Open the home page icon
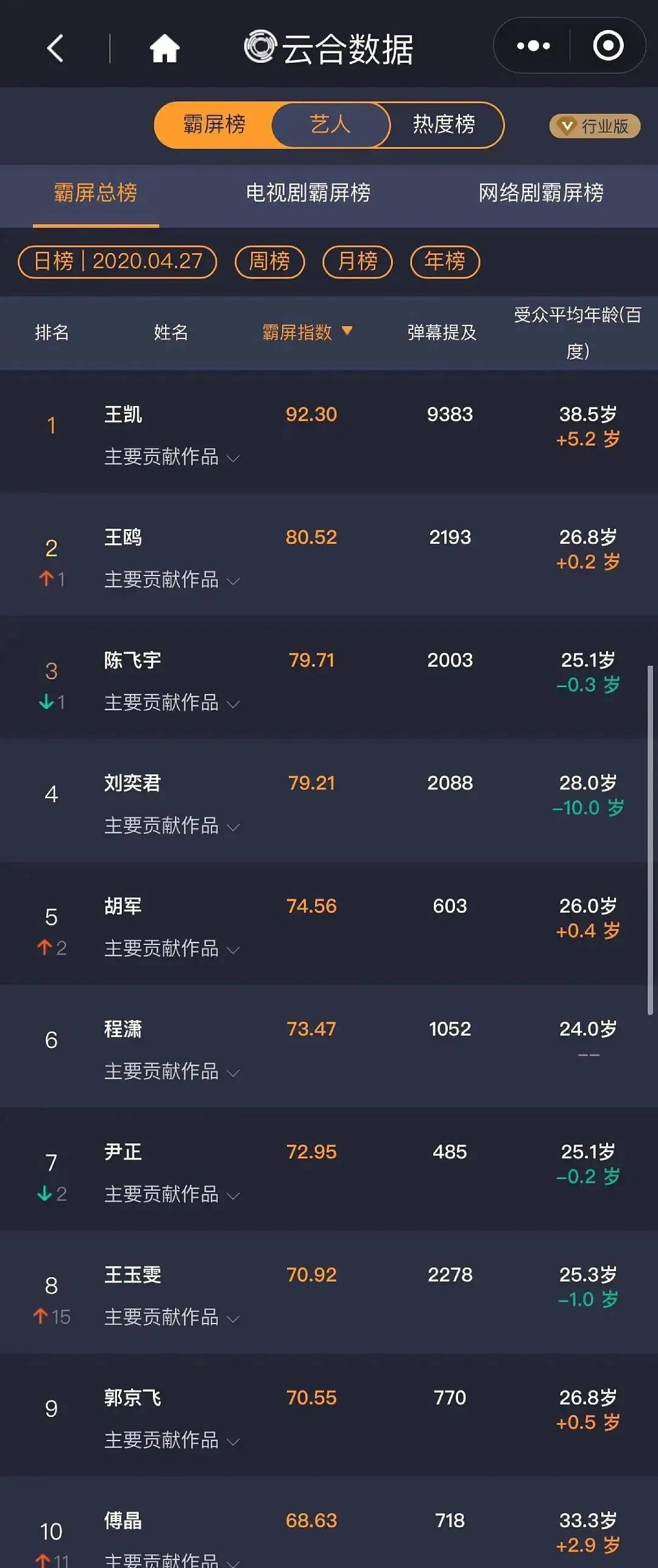The height and width of the screenshot is (1568, 658). 164,48
